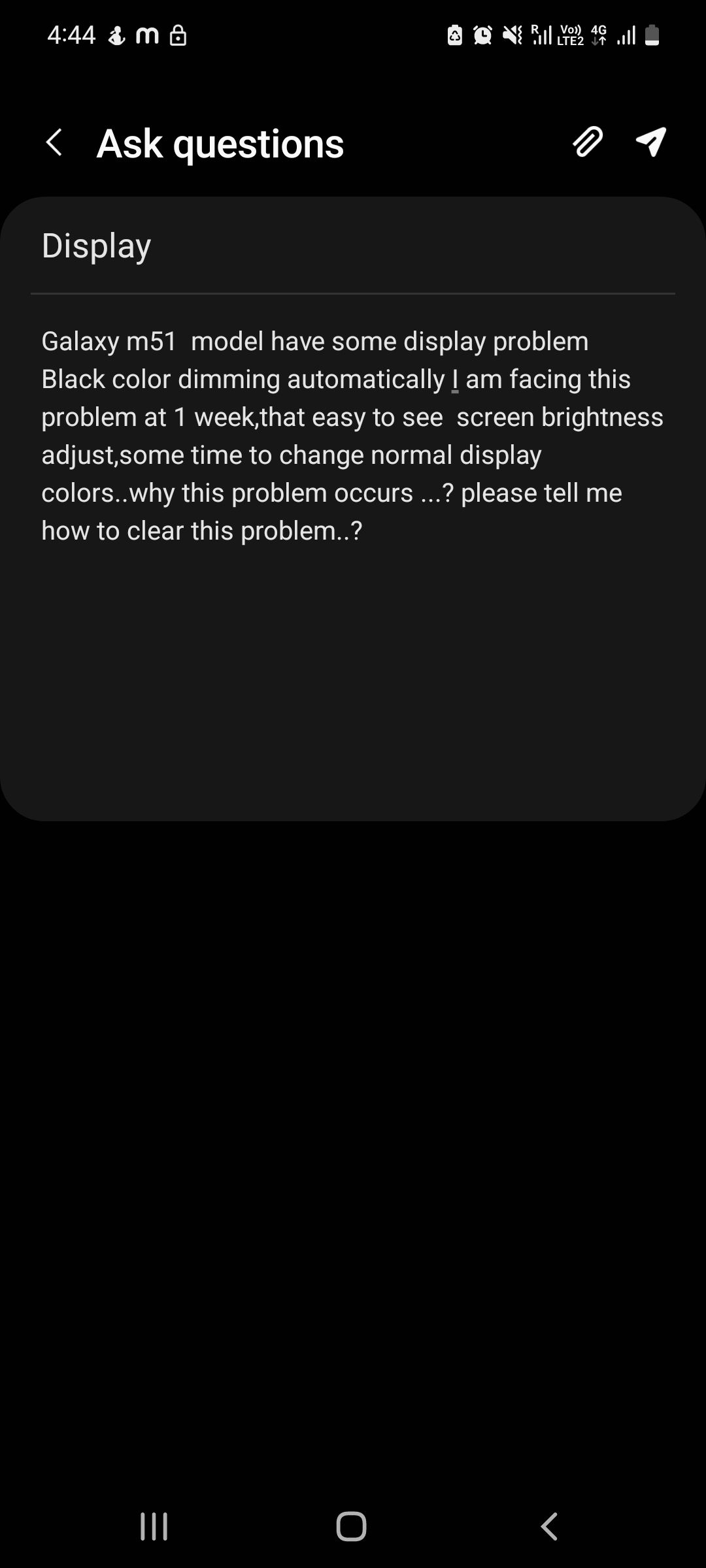The width and height of the screenshot is (706, 1568).
Task: Tap the Home button in navigation bar
Action: [x=351, y=1526]
